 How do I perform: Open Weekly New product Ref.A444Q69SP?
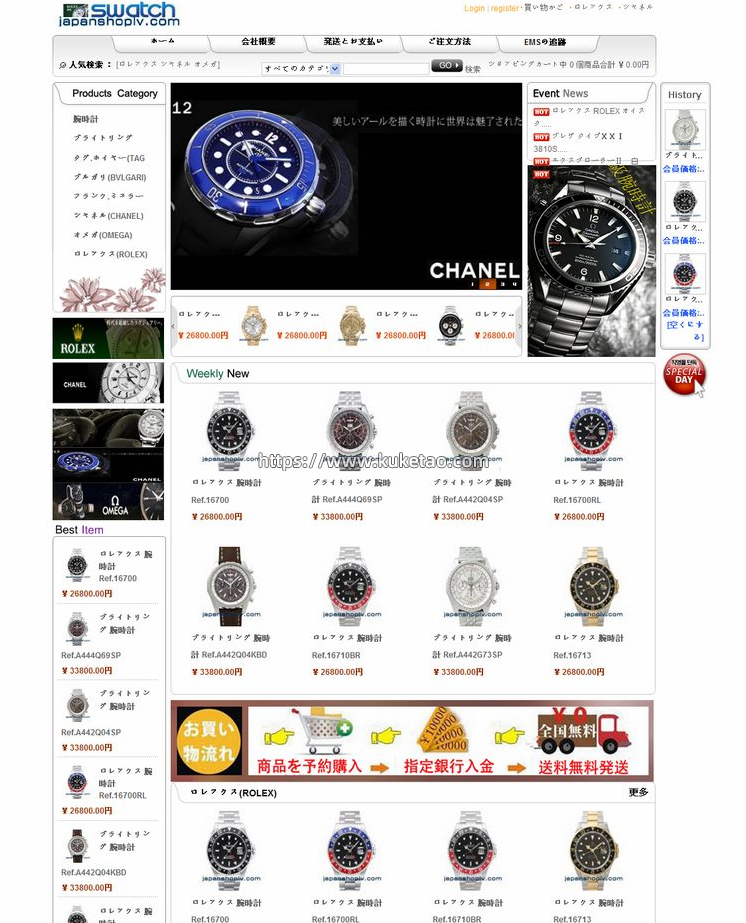352,432
